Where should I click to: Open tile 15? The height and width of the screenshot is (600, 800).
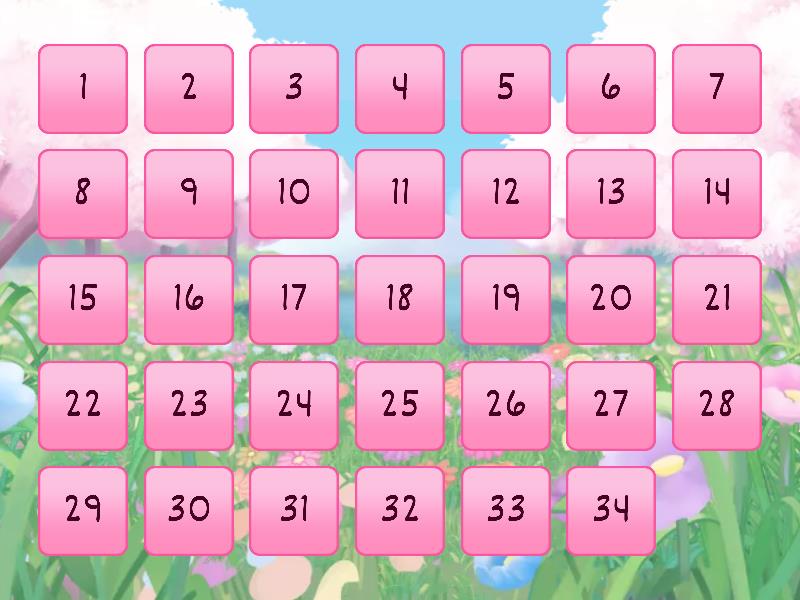tap(83, 300)
